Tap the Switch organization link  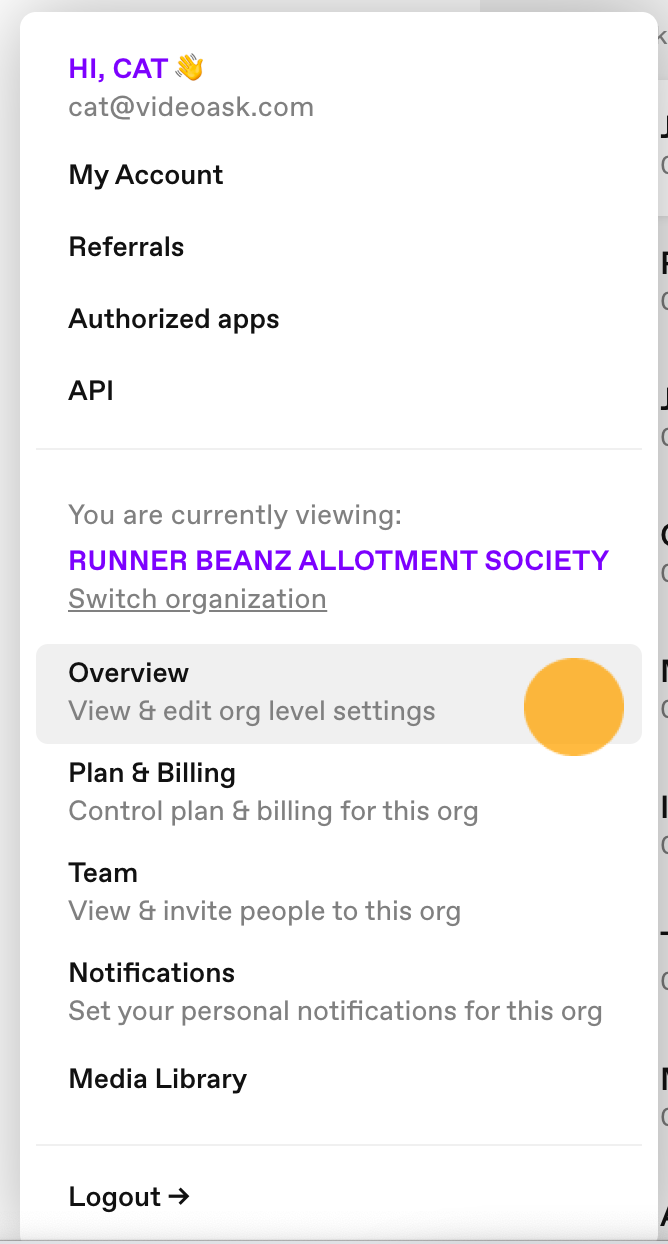197,599
